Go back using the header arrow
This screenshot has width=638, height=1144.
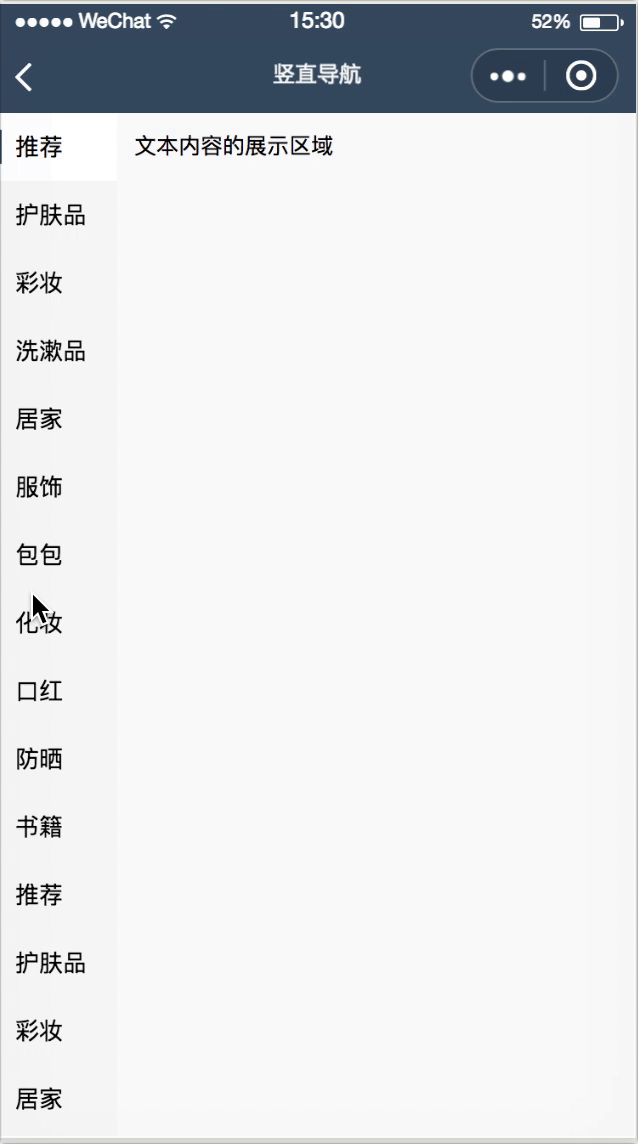click(25, 76)
